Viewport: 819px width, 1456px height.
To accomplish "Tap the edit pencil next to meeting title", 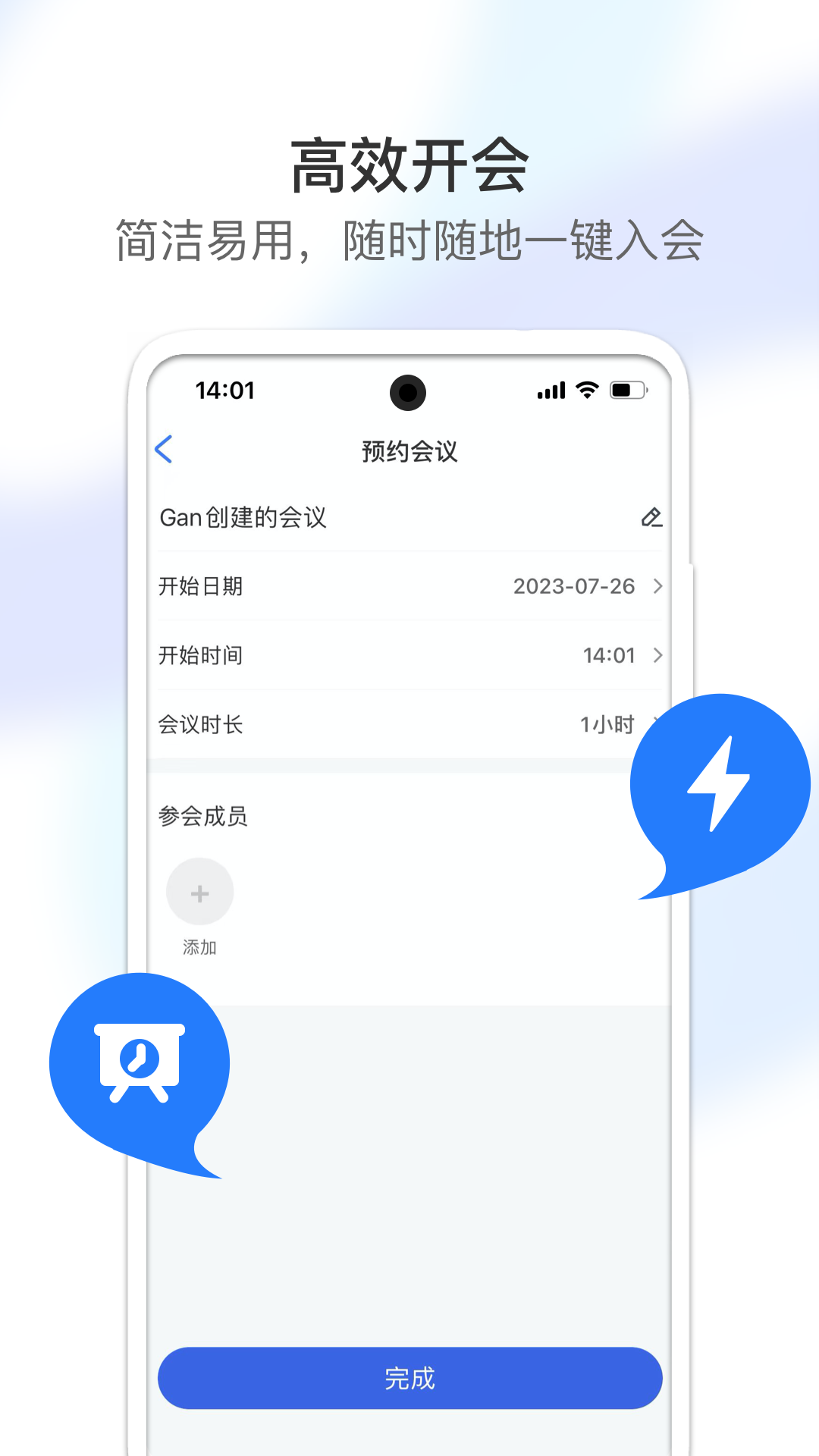I will pos(652,518).
